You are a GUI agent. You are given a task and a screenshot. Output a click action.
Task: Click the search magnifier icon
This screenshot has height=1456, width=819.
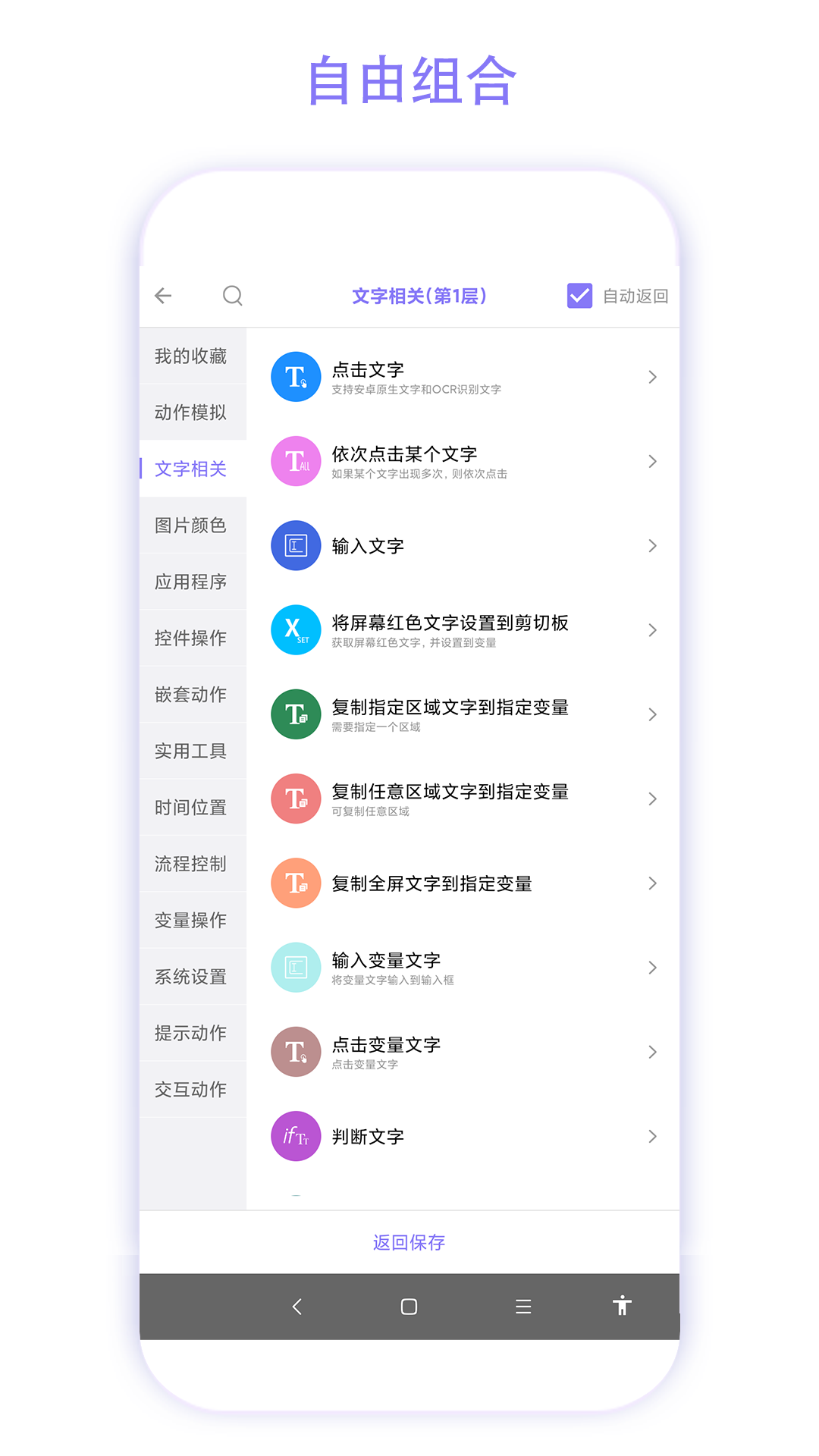point(233,296)
